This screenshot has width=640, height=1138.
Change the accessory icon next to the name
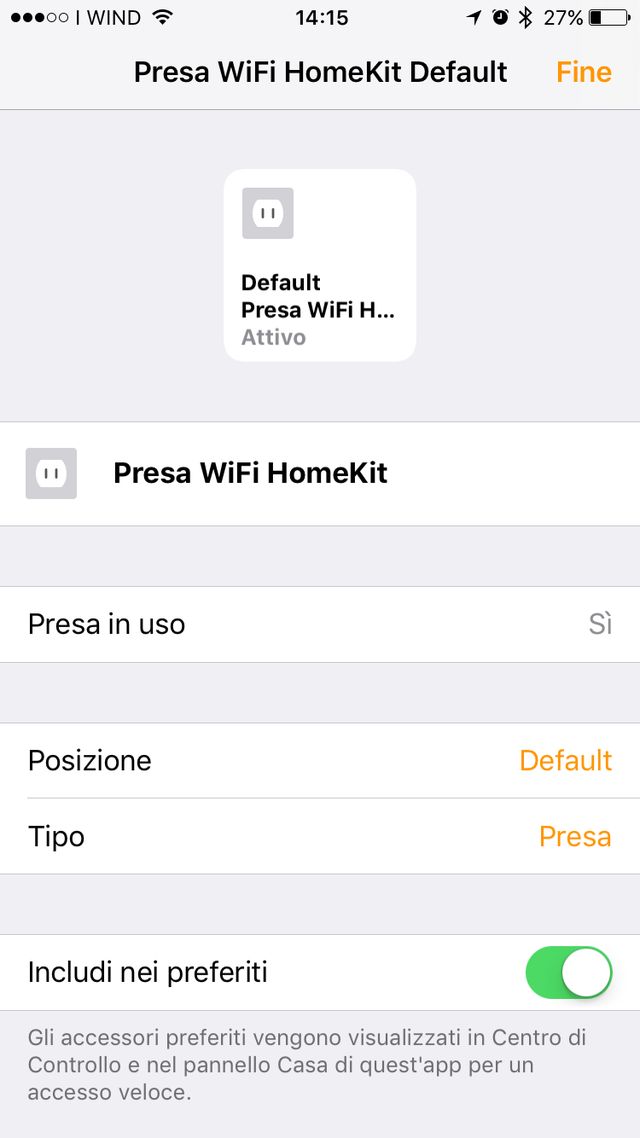(x=51, y=473)
